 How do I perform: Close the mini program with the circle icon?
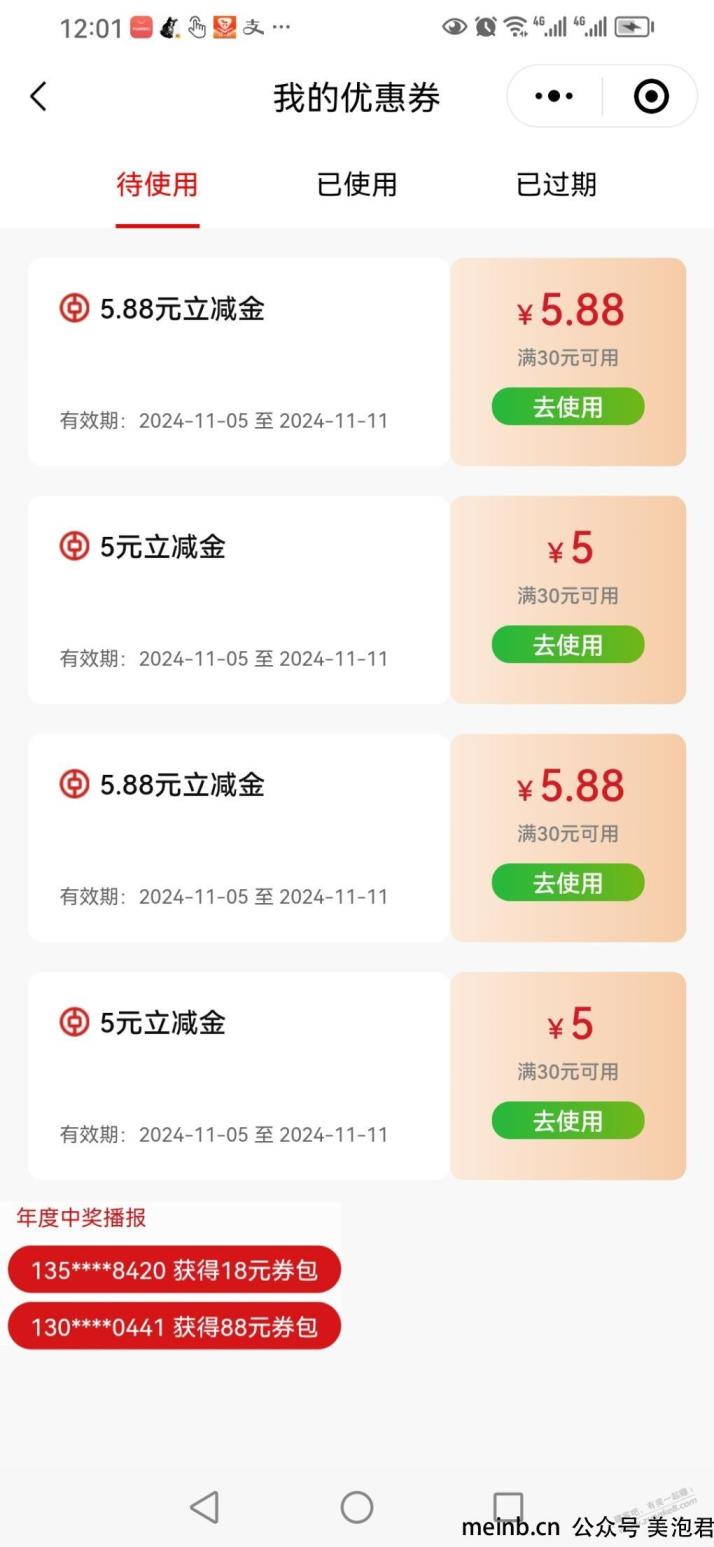click(651, 97)
